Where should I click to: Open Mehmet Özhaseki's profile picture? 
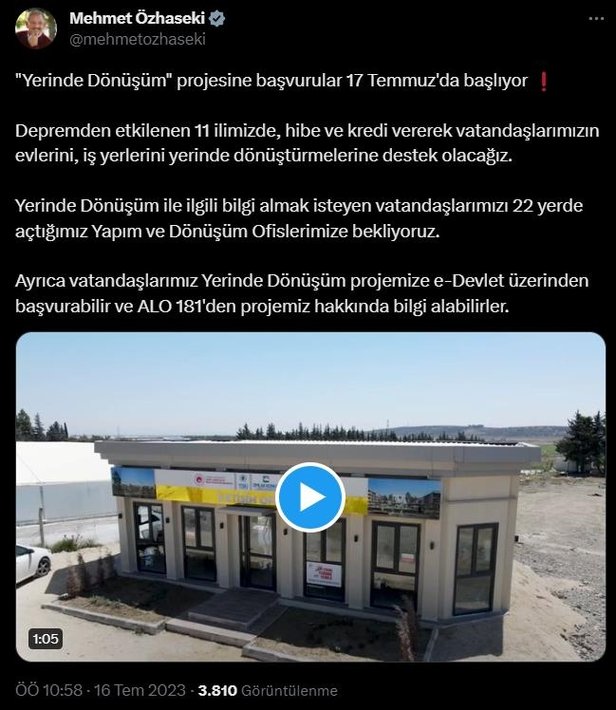36,28
